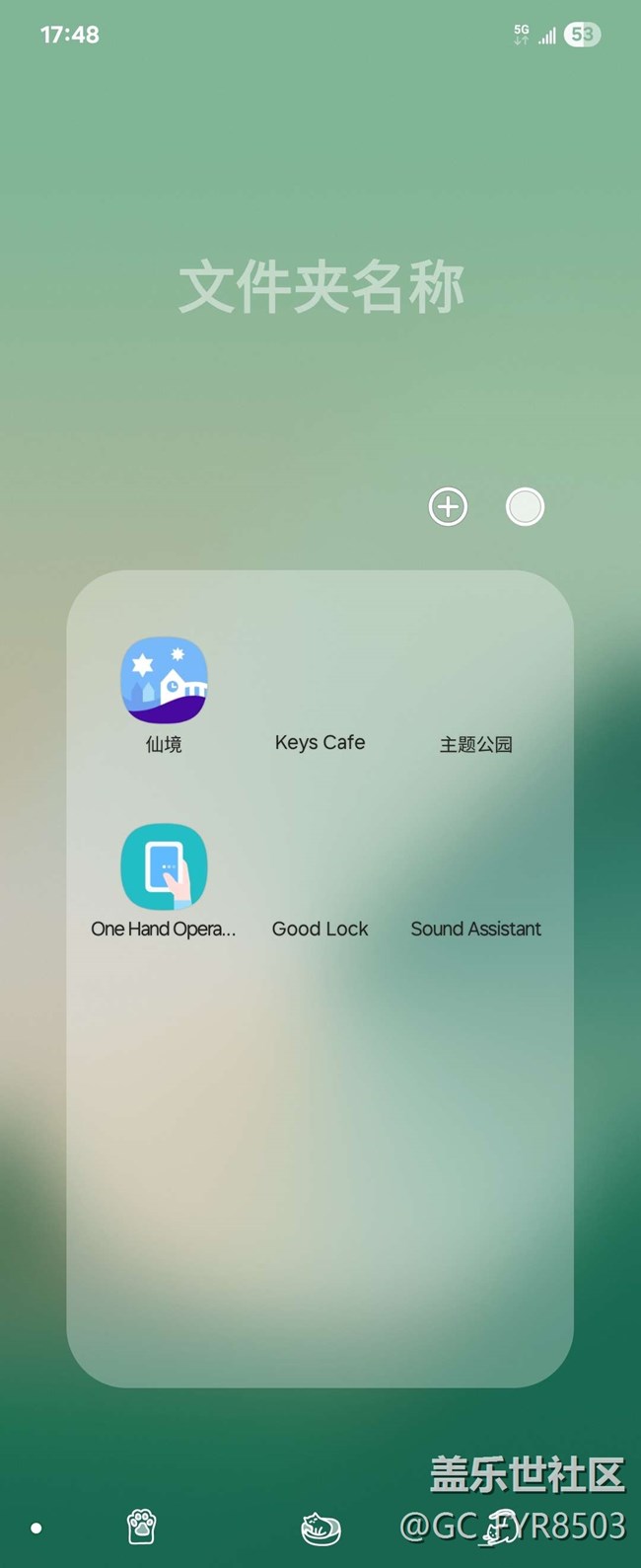Tap the paw navigation button
The image size is (641, 1568).
tap(142, 1528)
